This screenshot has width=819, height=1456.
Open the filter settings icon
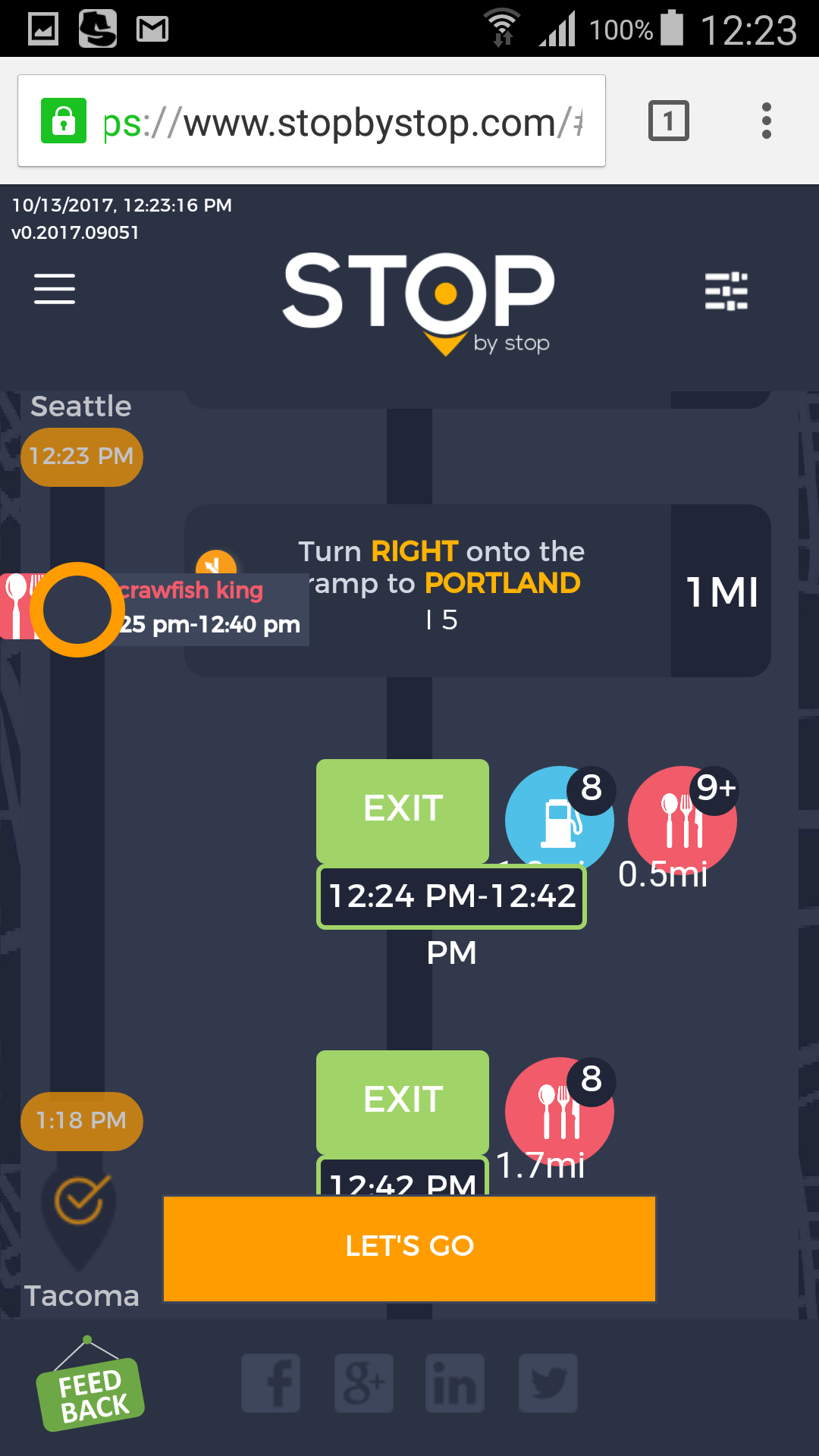(726, 291)
